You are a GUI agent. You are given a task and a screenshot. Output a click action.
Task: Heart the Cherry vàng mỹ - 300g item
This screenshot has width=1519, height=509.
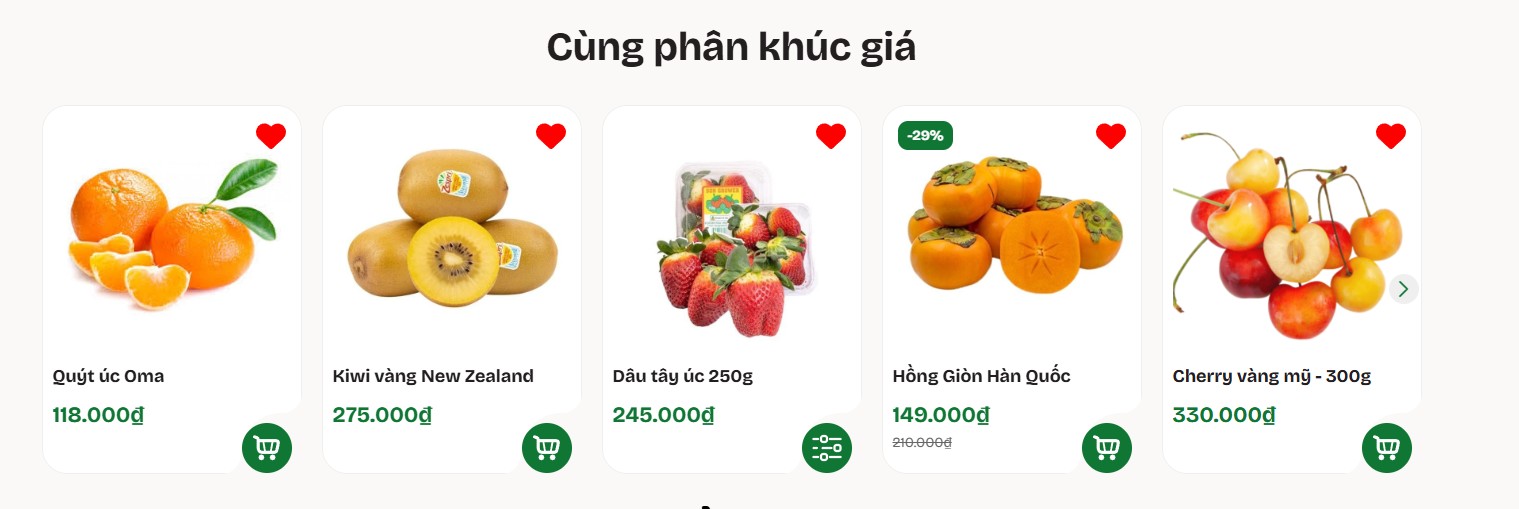[1391, 135]
